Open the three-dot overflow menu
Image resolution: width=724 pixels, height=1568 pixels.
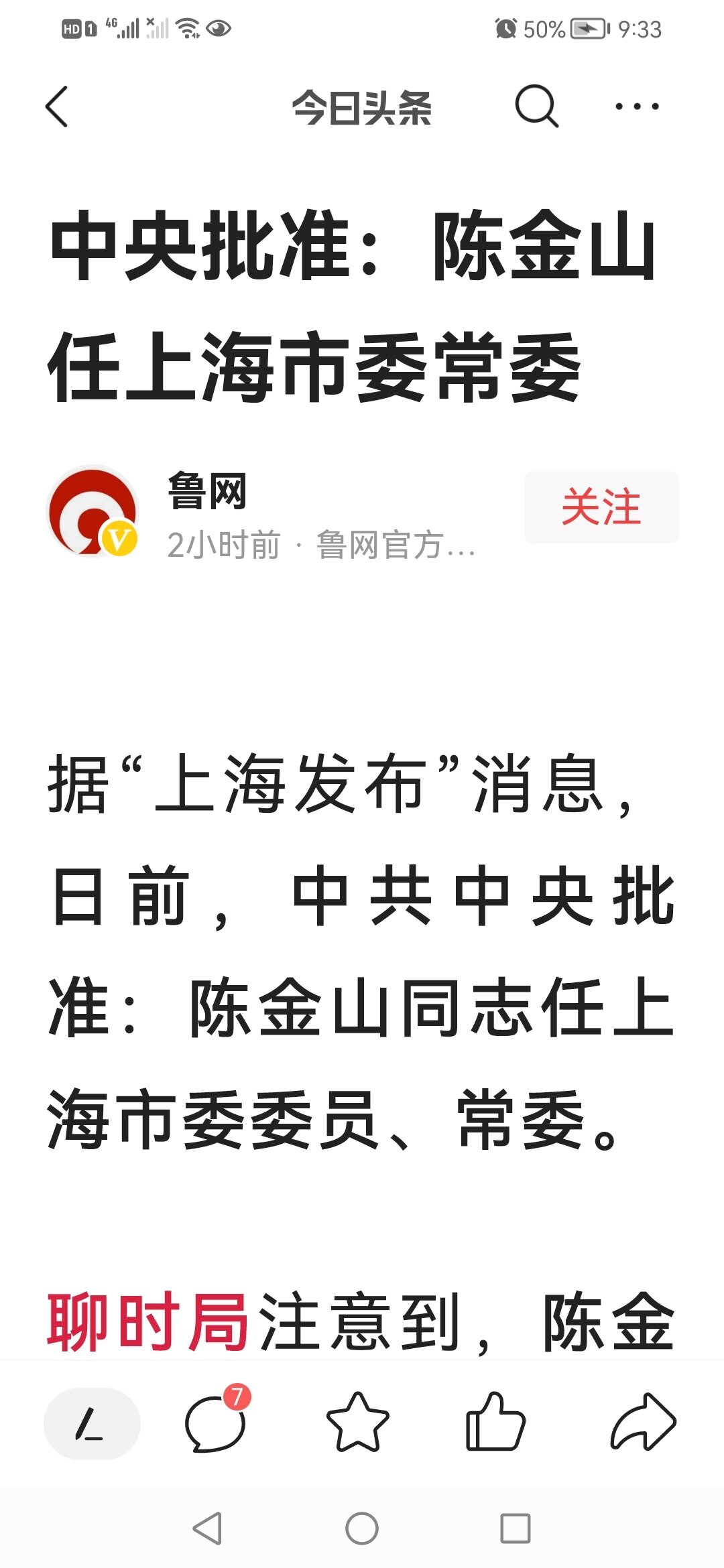click(x=637, y=106)
